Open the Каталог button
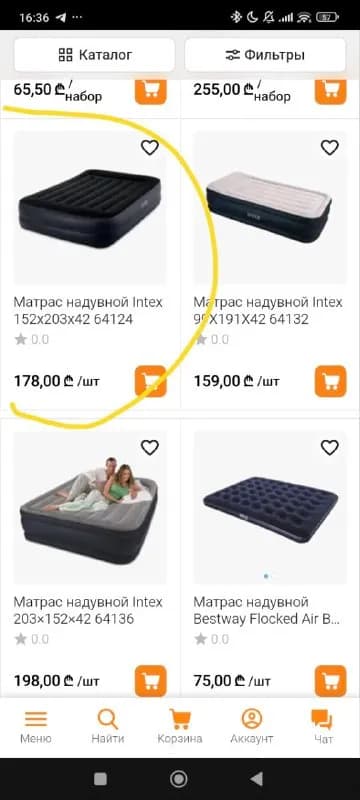360x800 pixels. 94,55
